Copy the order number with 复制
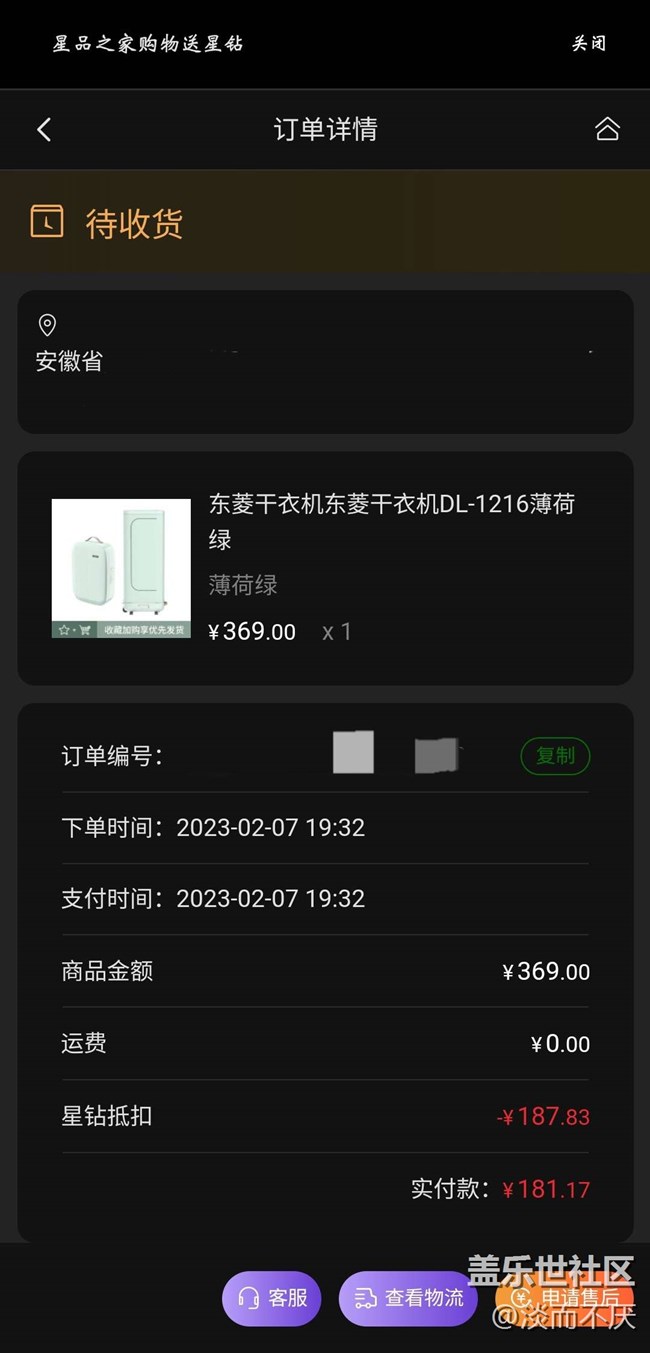 pyautogui.click(x=555, y=756)
